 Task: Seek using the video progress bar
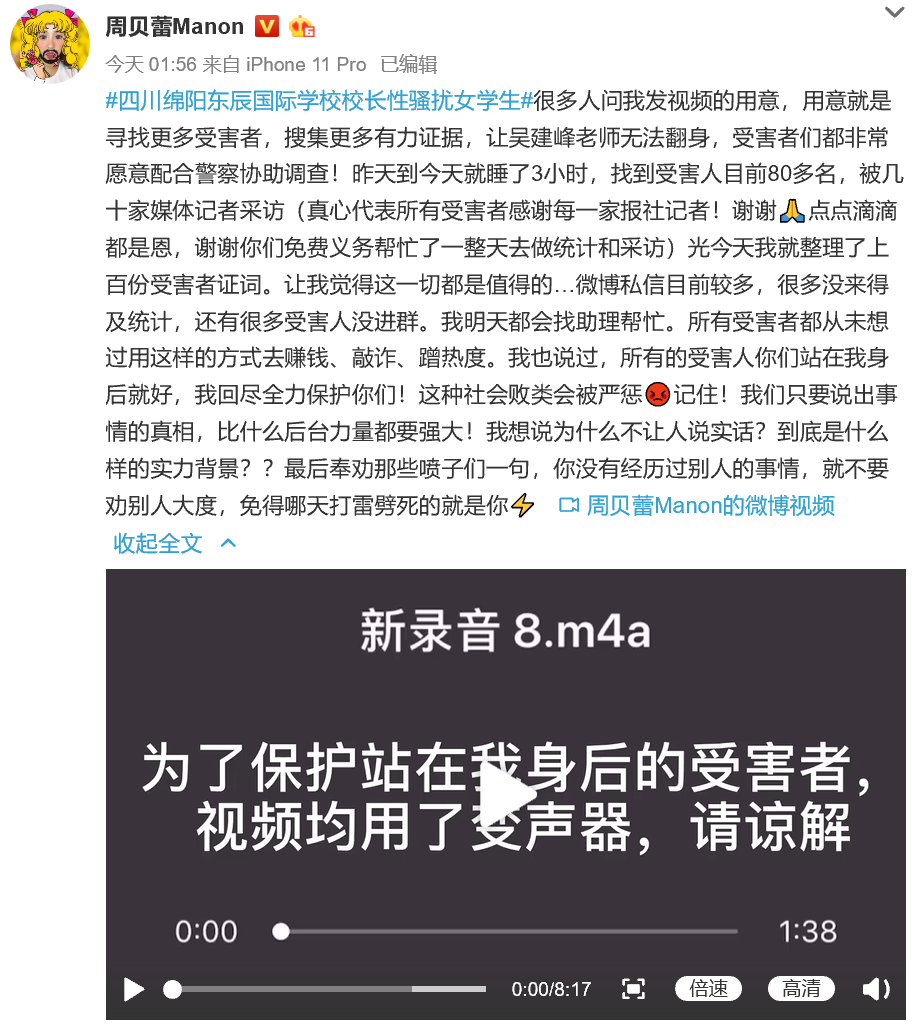click(x=330, y=989)
